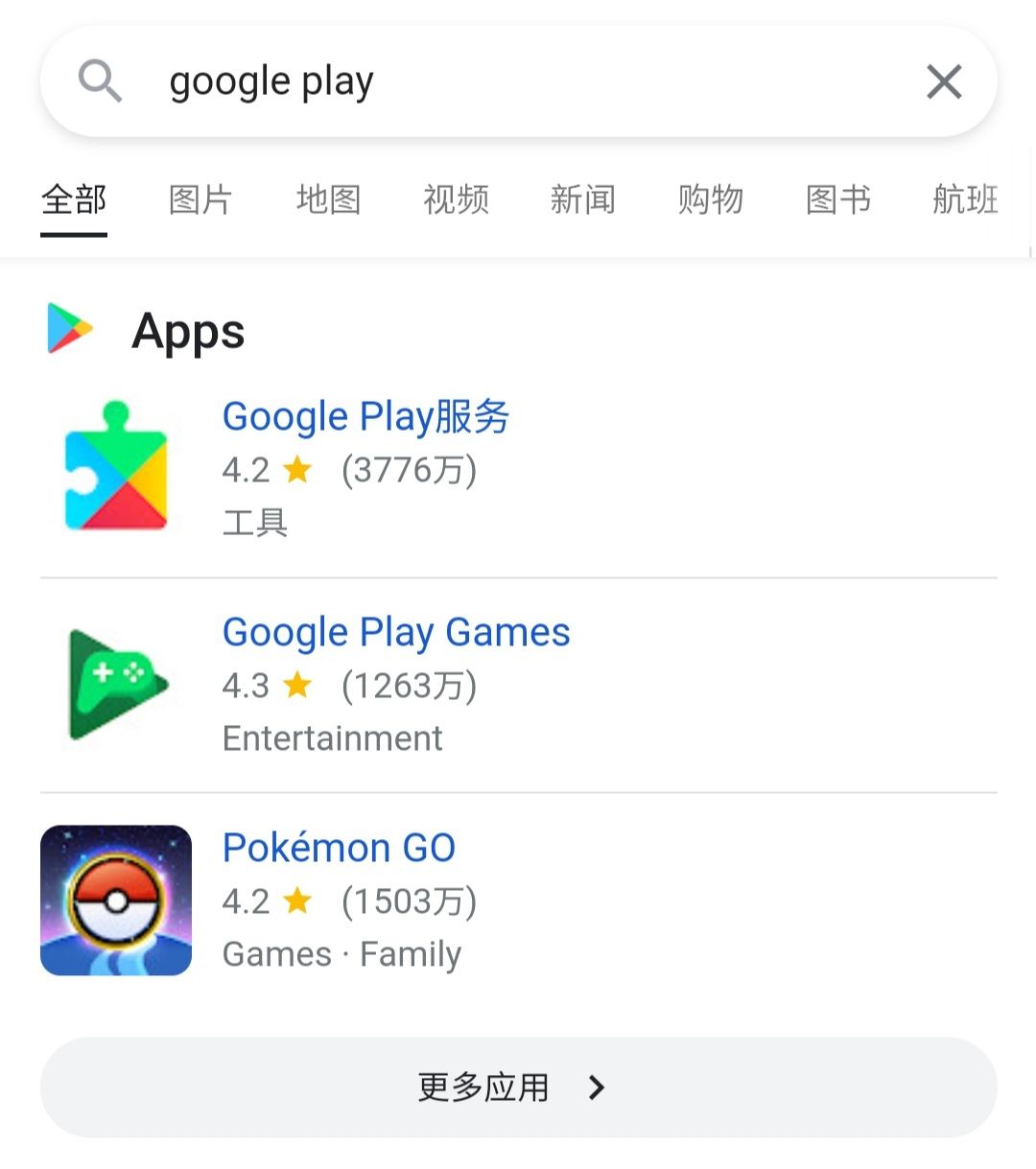Tap the magnifier search icon
Screen dimensions: 1036x1169
pos(100,81)
